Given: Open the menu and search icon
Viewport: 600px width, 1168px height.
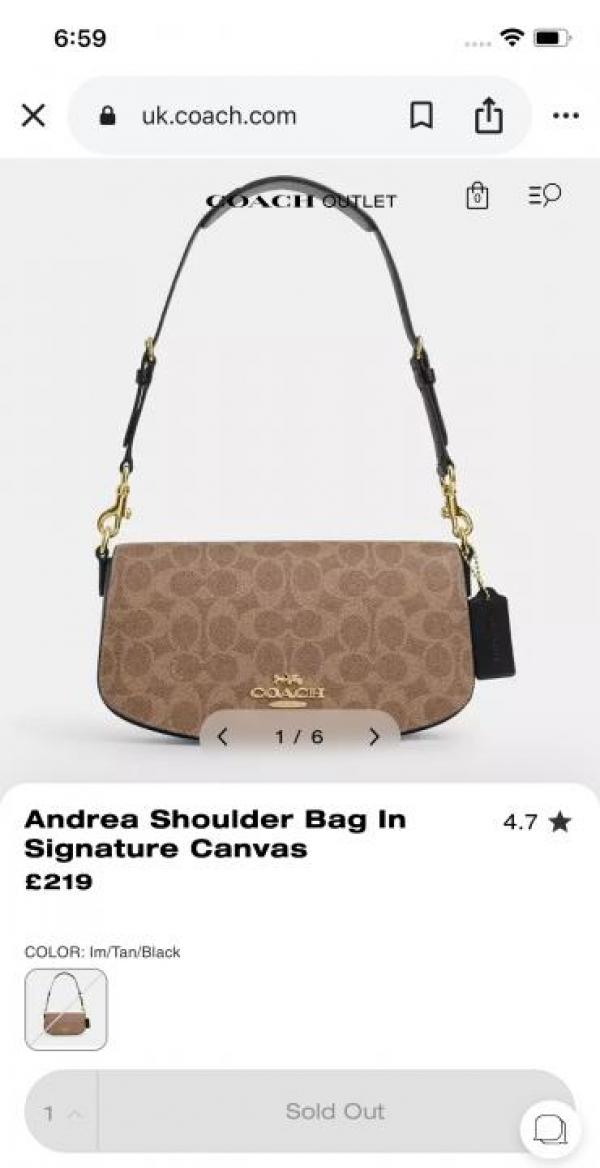Looking at the screenshot, I should pos(544,196).
